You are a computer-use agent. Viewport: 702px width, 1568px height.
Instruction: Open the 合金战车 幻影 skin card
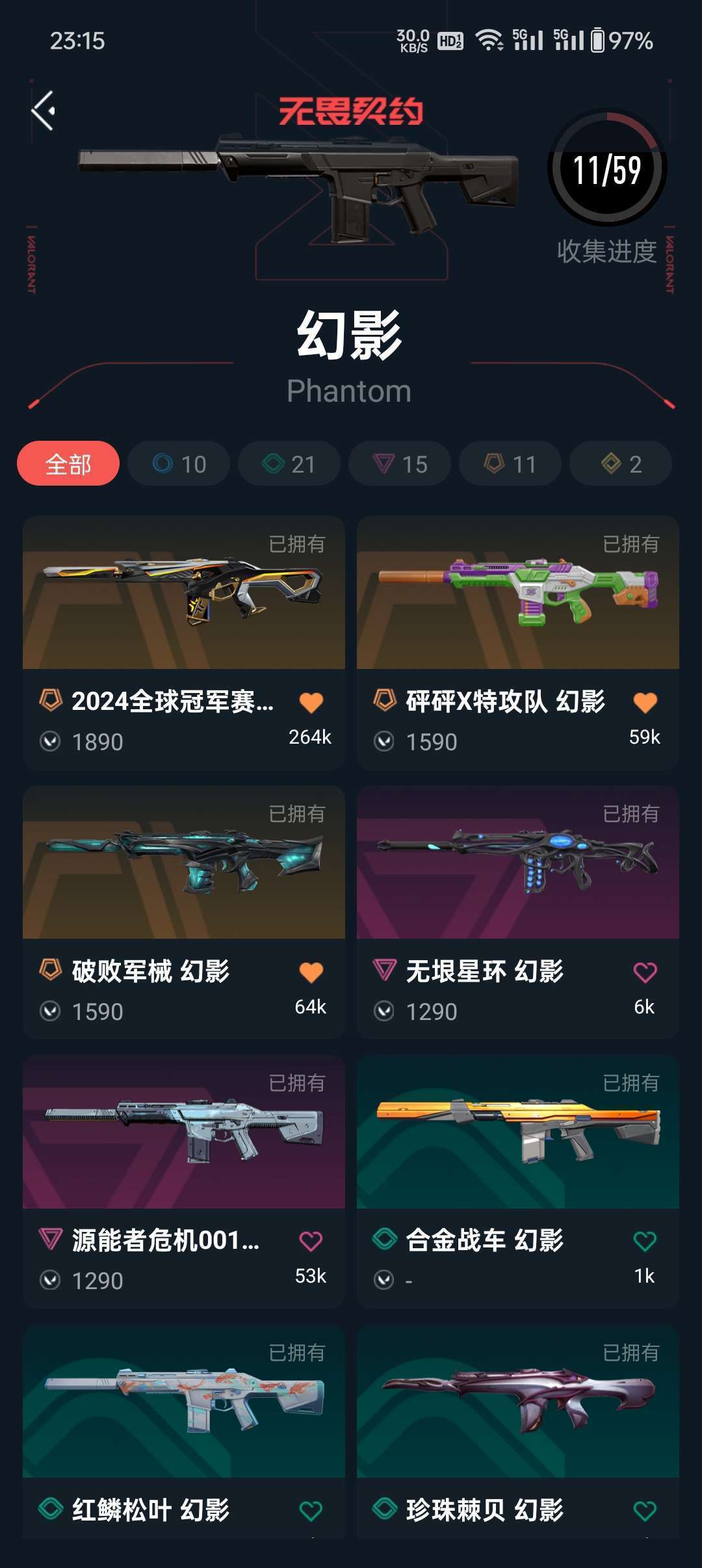click(x=518, y=1182)
